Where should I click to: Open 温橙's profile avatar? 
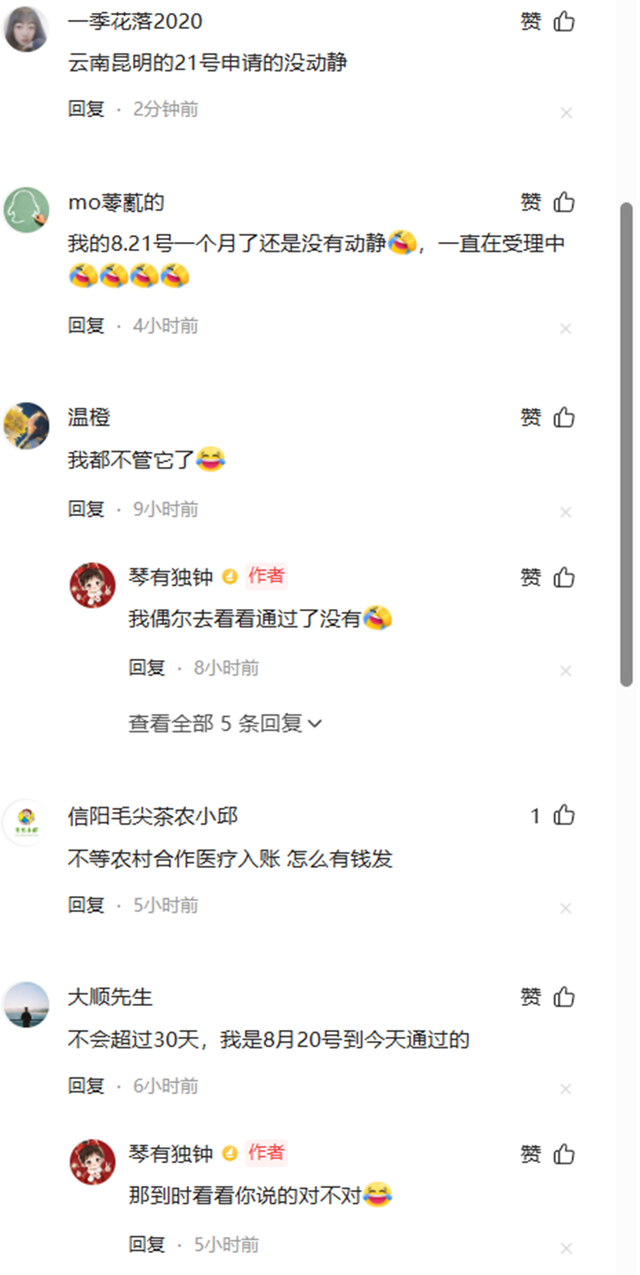pos(27,424)
